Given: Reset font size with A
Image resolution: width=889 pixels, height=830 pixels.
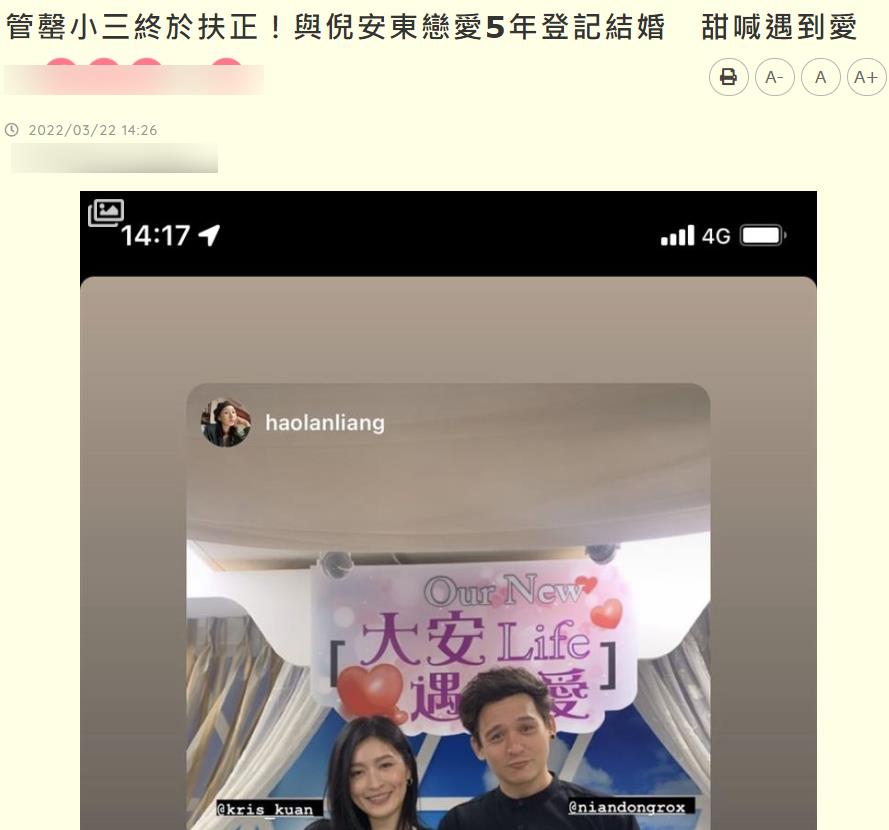Looking at the screenshot, I should pyautogui.click(x=821, y=77).
